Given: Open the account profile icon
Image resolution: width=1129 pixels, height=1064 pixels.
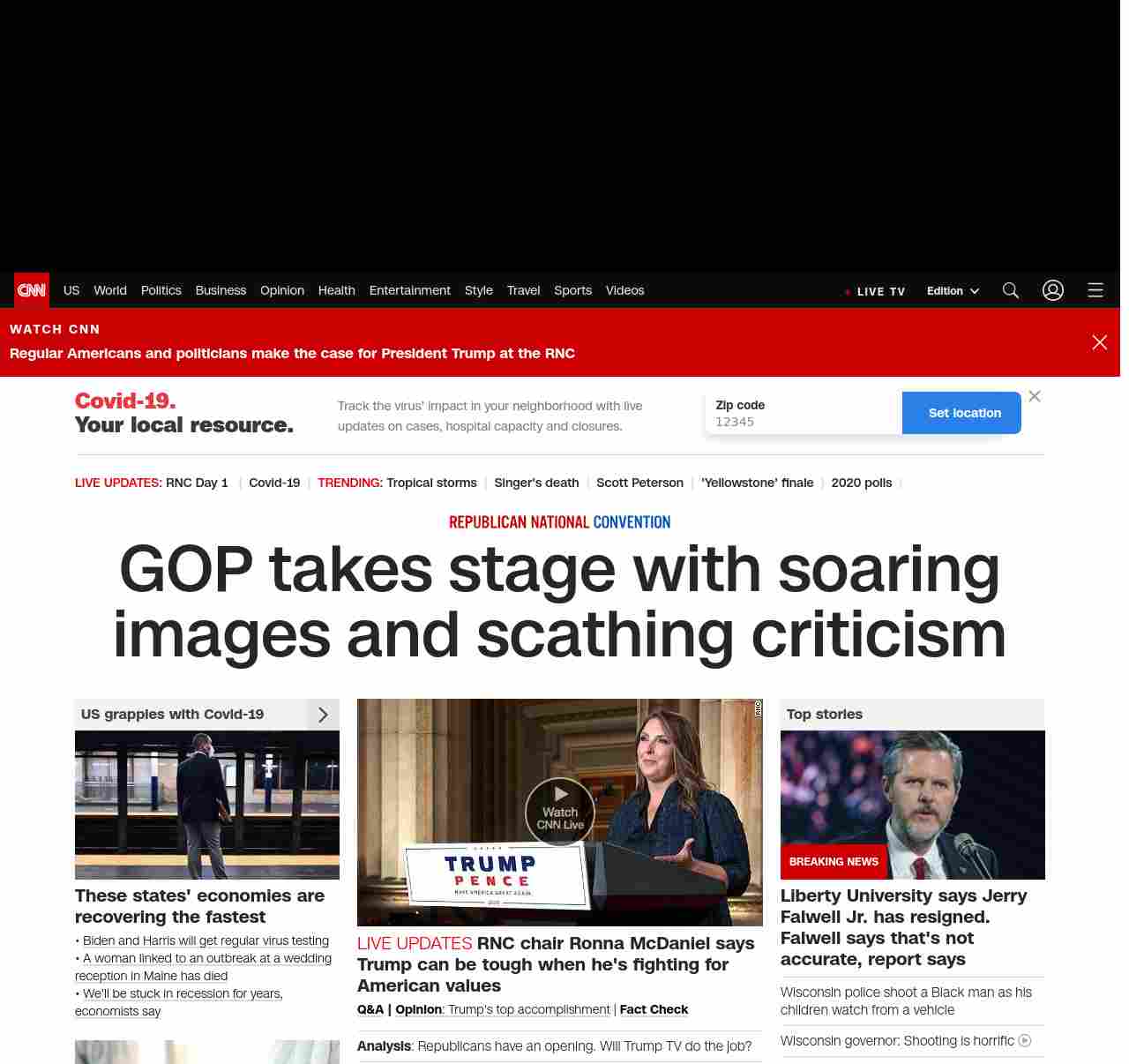Looking at the screenshot, I should click(1052, 290).
